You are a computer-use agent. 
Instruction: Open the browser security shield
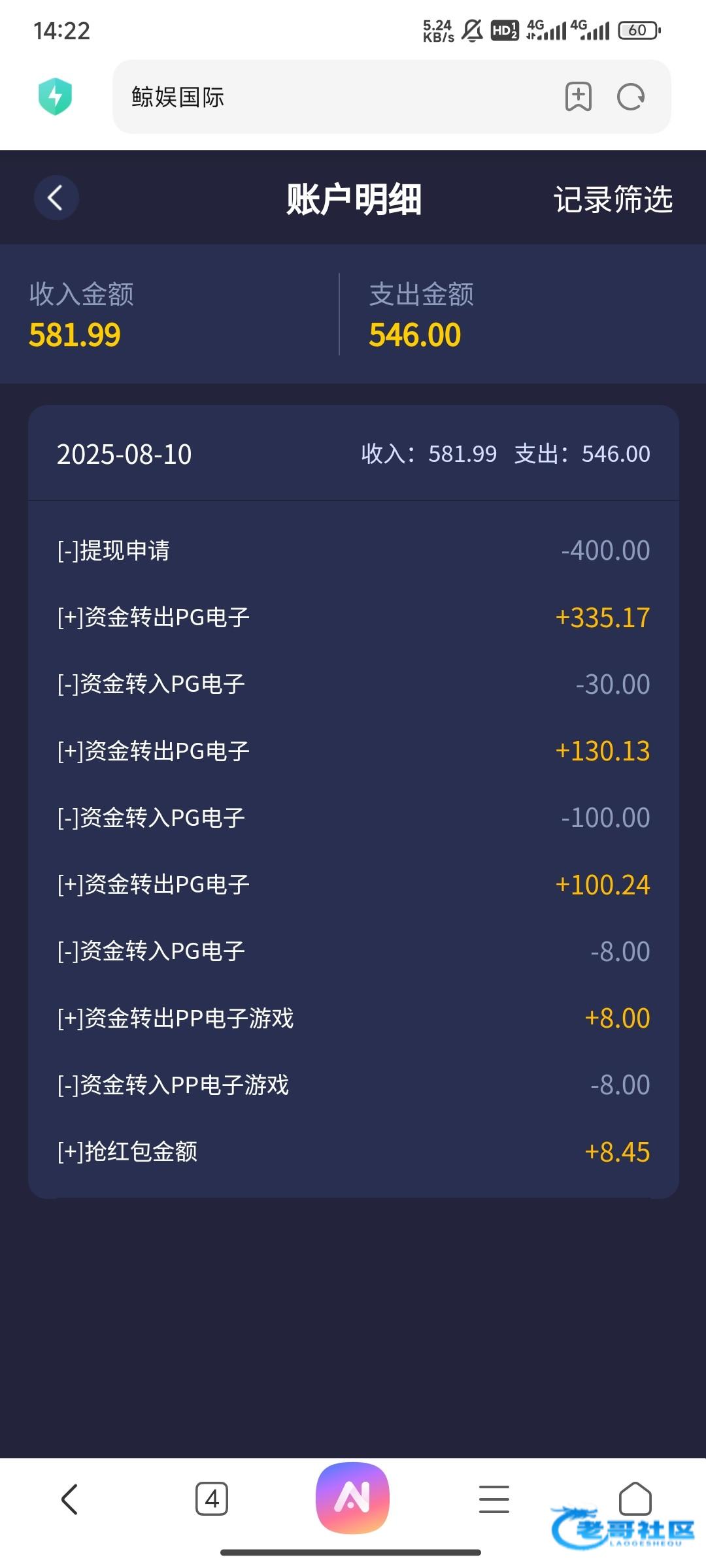click(56, 97)
